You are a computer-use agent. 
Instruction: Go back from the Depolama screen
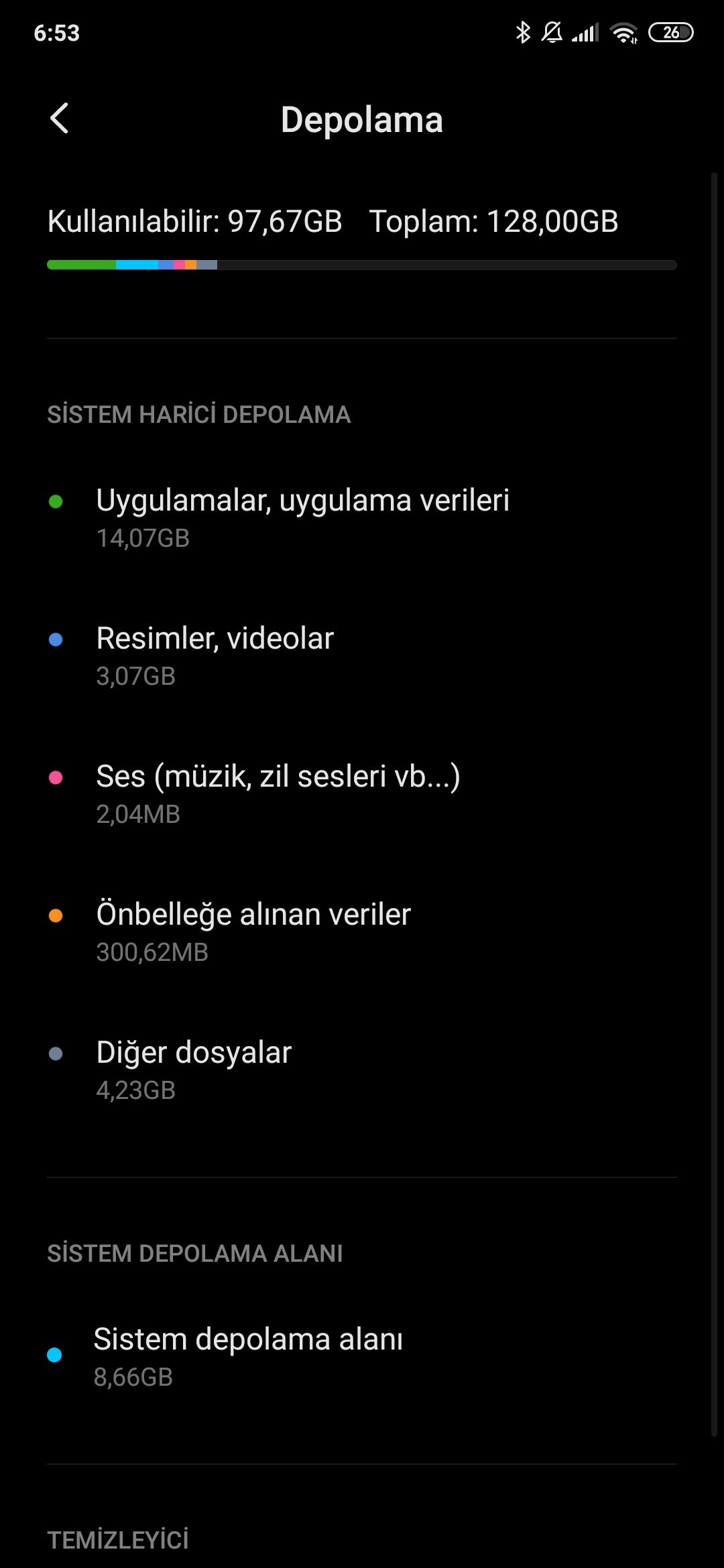60,119
